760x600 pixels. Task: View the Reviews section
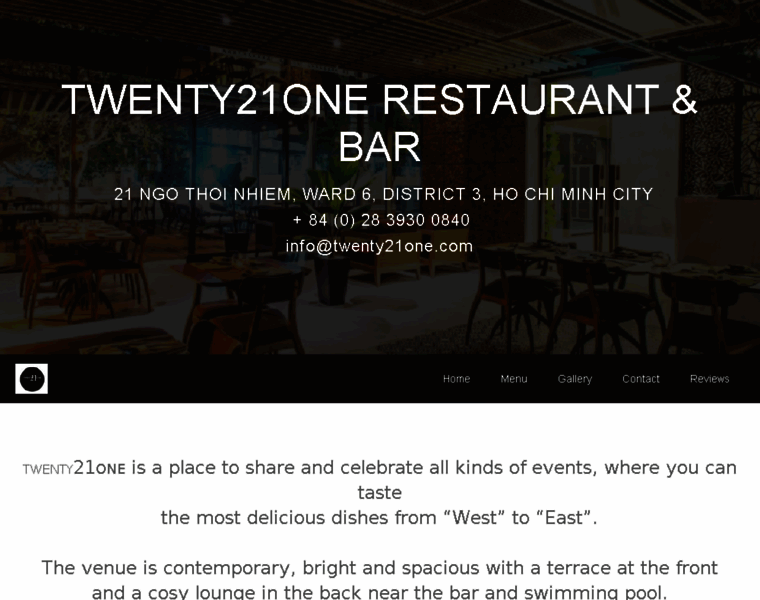[709, 379]
